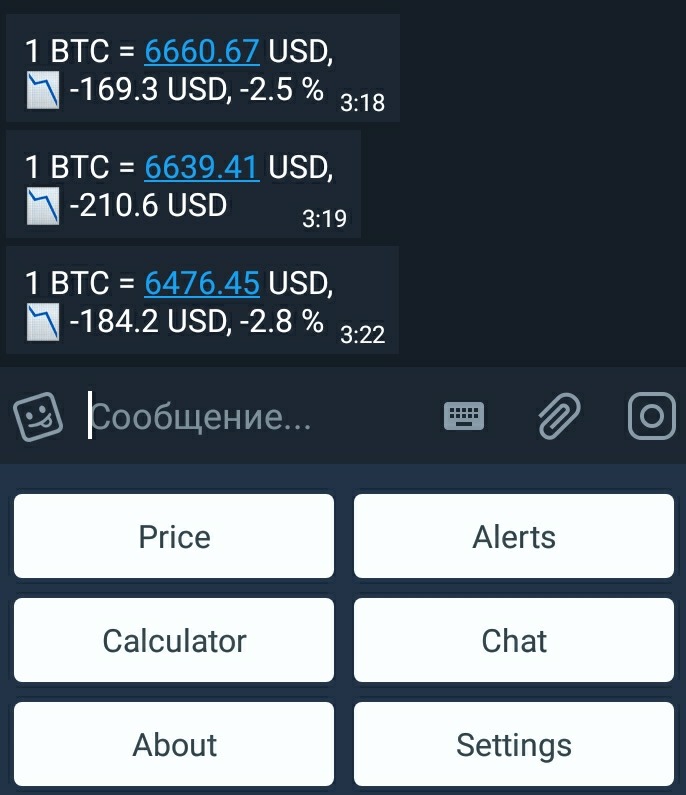
Task: Launch the Calculator bot command
Action: tap(174, 641)
